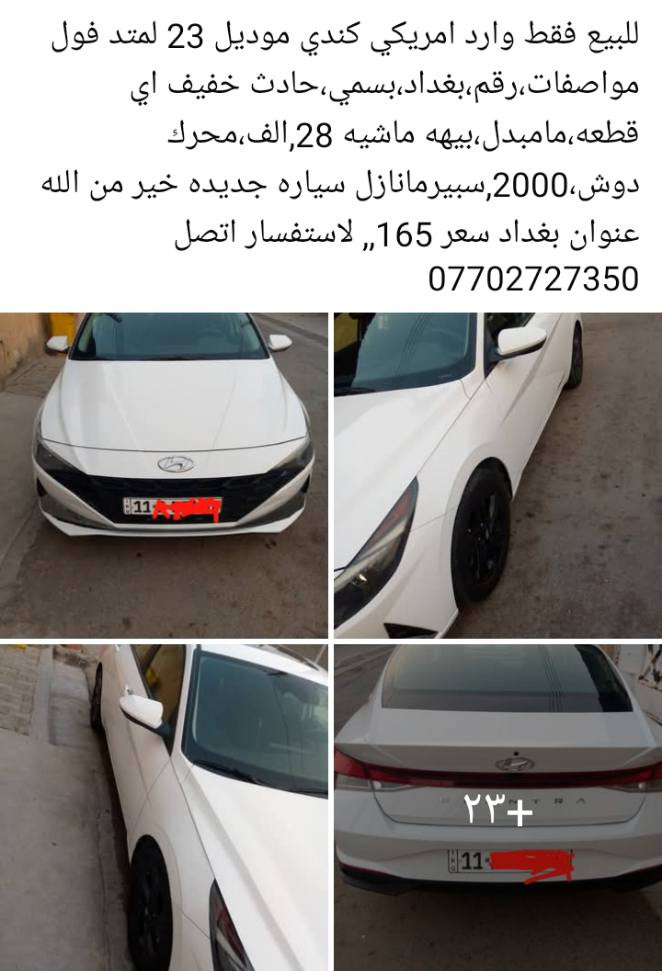
Task: Open the front-view car photo
Action: pos(164,475)
